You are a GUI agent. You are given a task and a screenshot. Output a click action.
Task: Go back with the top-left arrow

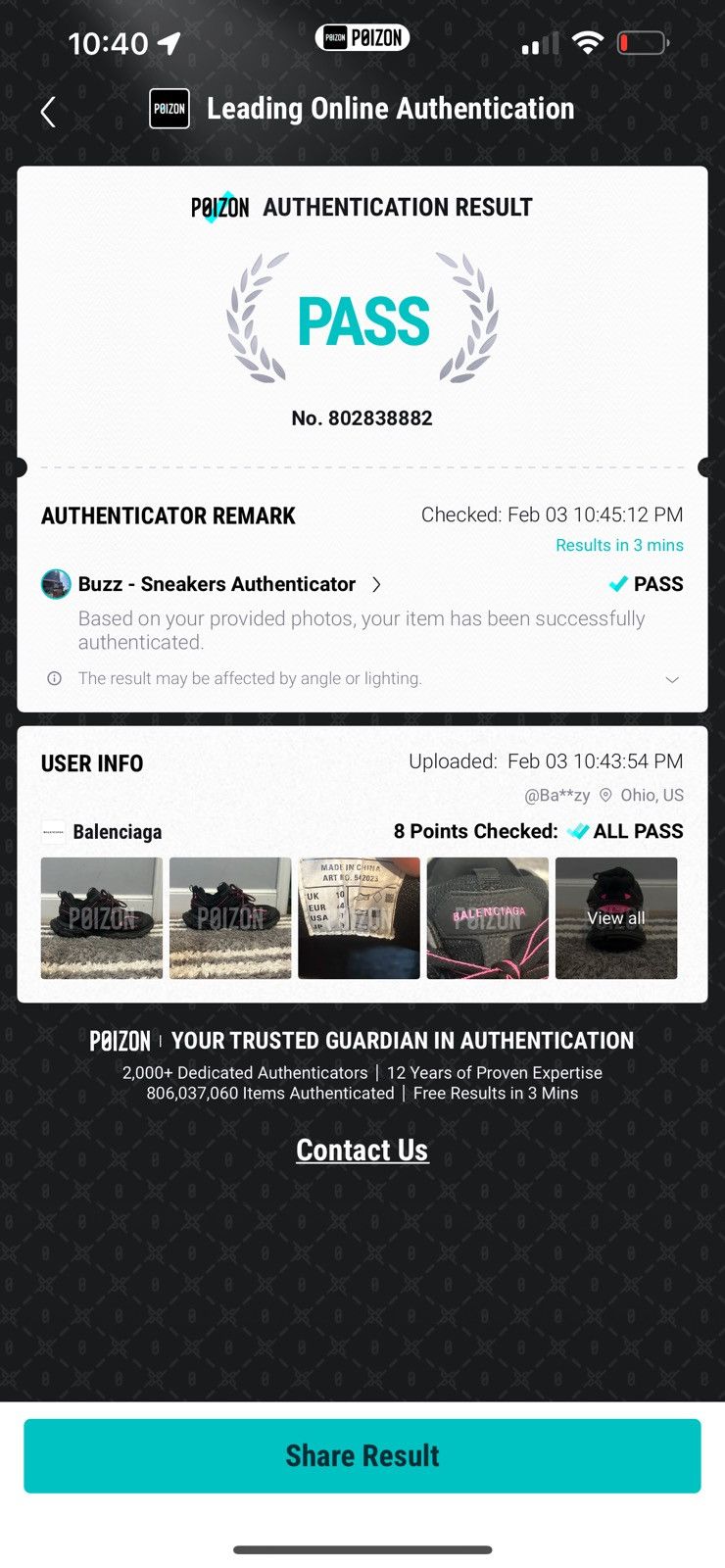pyautogui.click(x=48, y=112)
